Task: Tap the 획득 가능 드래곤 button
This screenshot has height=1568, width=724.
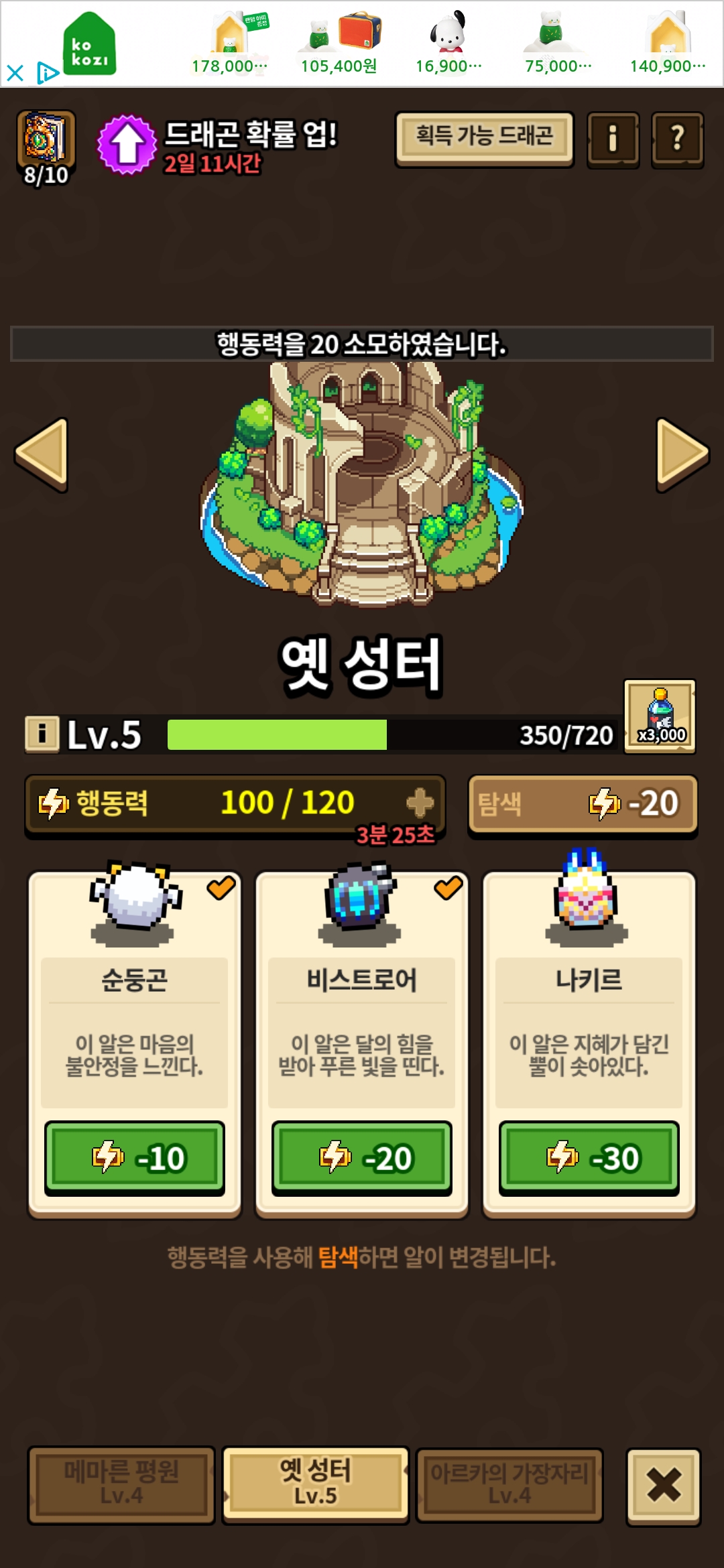Action: click(484, 139)
